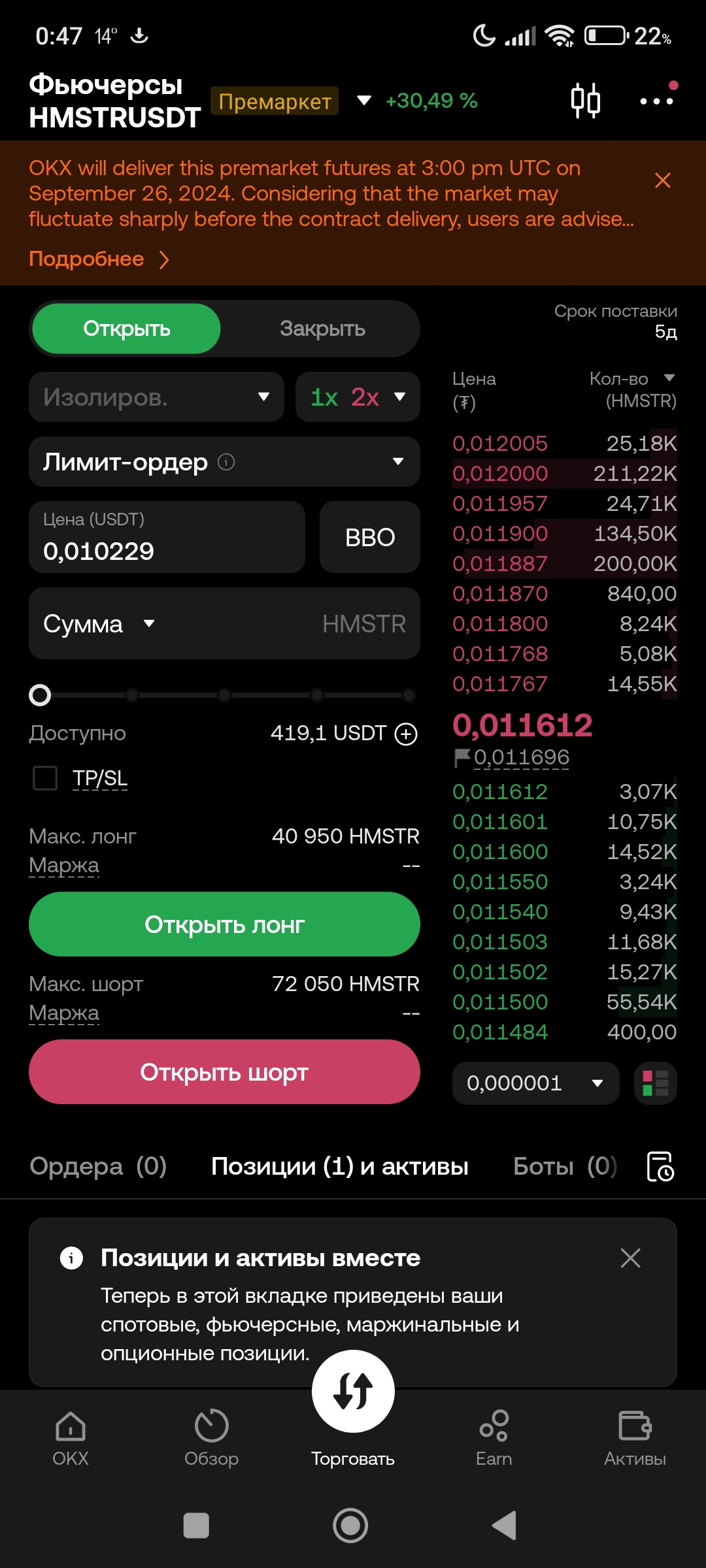Screen dimensions: 706x1568
Task: Close the Позиции и активы вместе notice
Action: [x=630, y=1258]
